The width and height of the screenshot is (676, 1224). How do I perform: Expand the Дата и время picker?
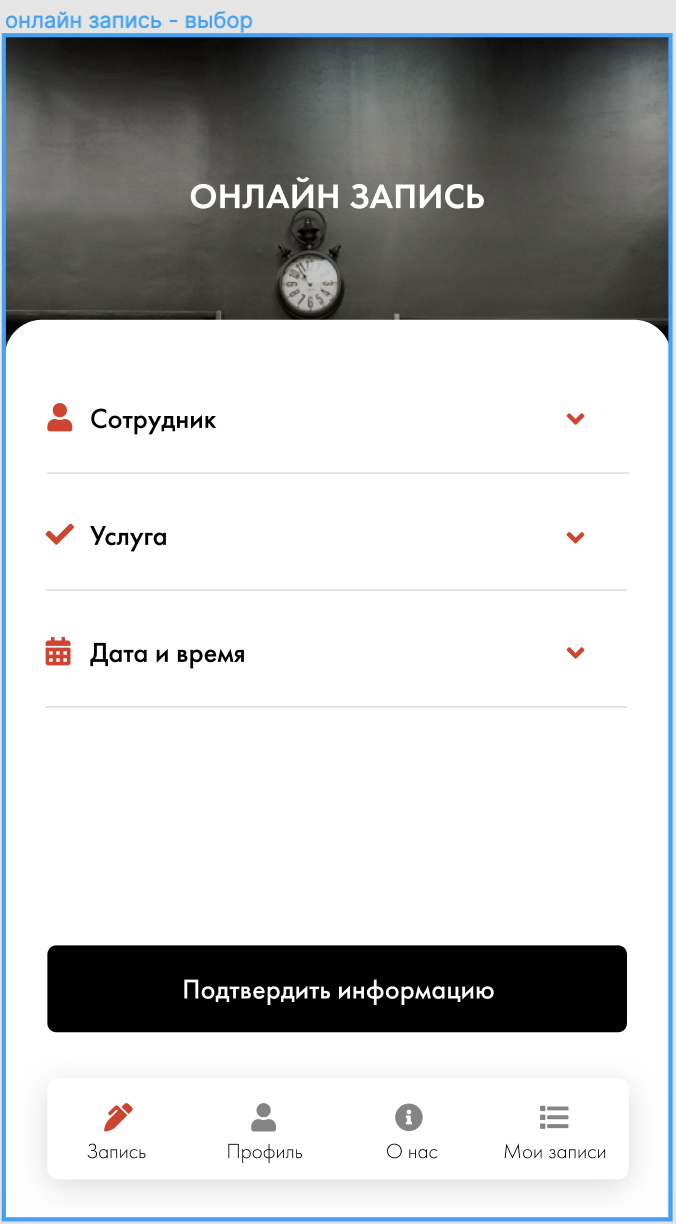tap(575, 653)
